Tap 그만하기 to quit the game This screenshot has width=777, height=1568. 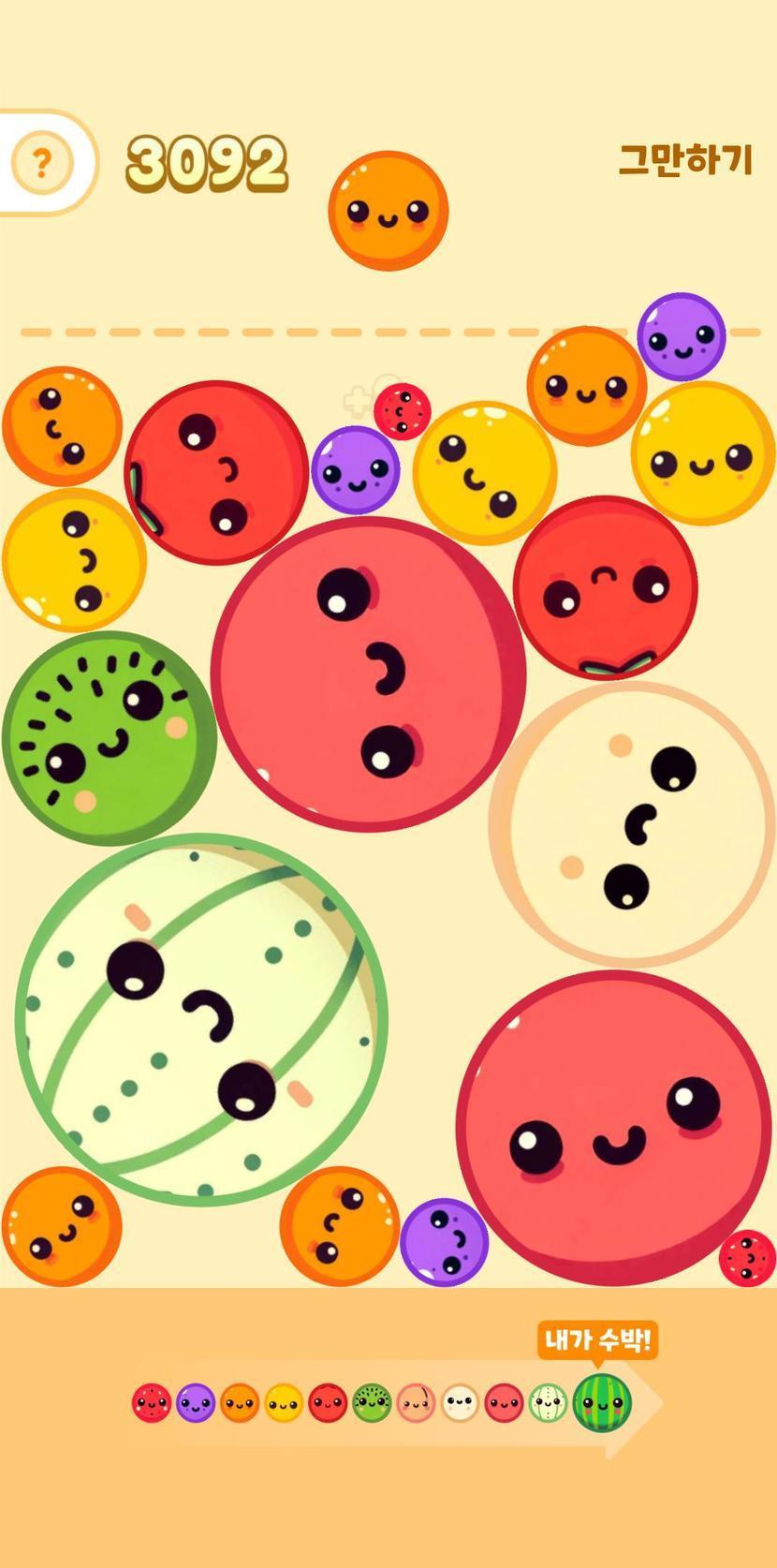685,160
